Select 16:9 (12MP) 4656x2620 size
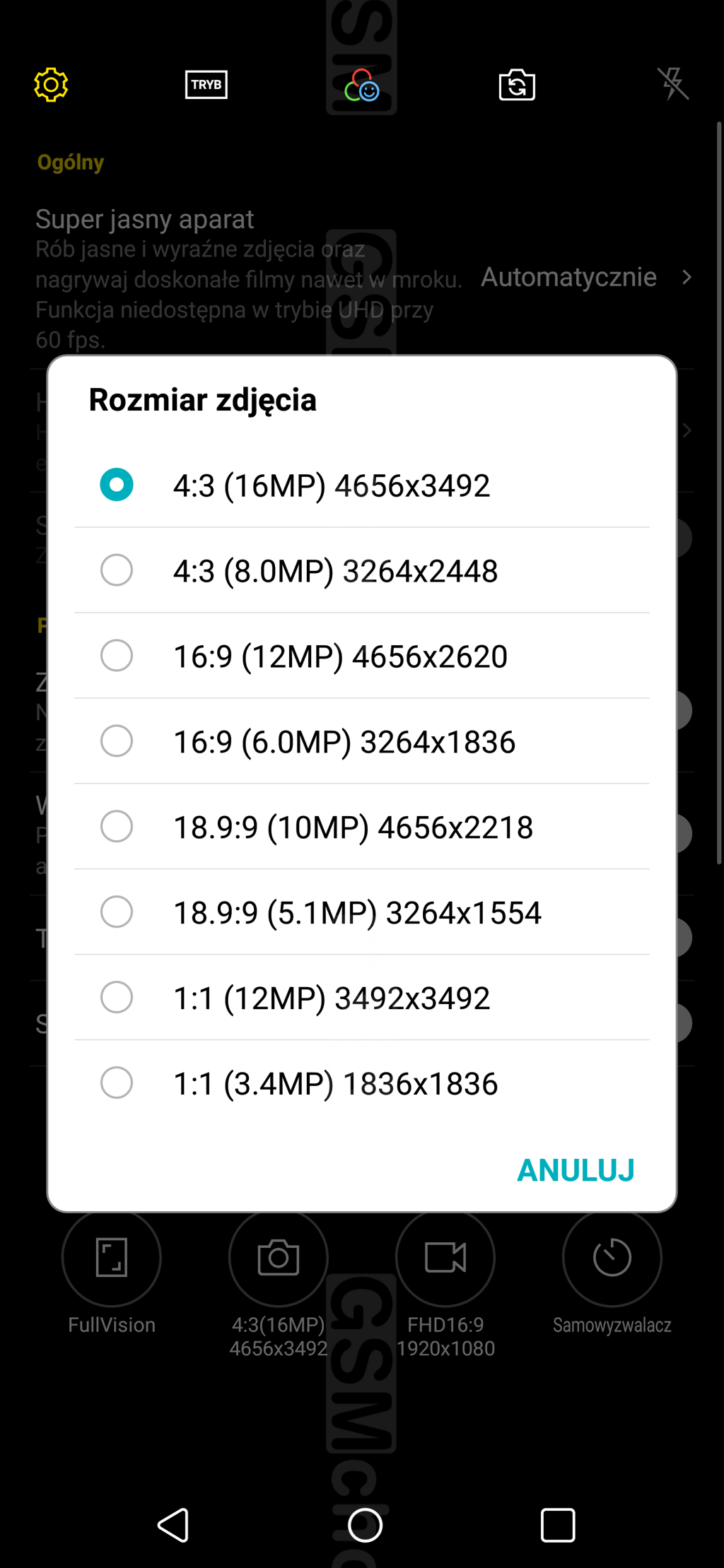Viewport: 724px width, 1568px height. point(340,656)
